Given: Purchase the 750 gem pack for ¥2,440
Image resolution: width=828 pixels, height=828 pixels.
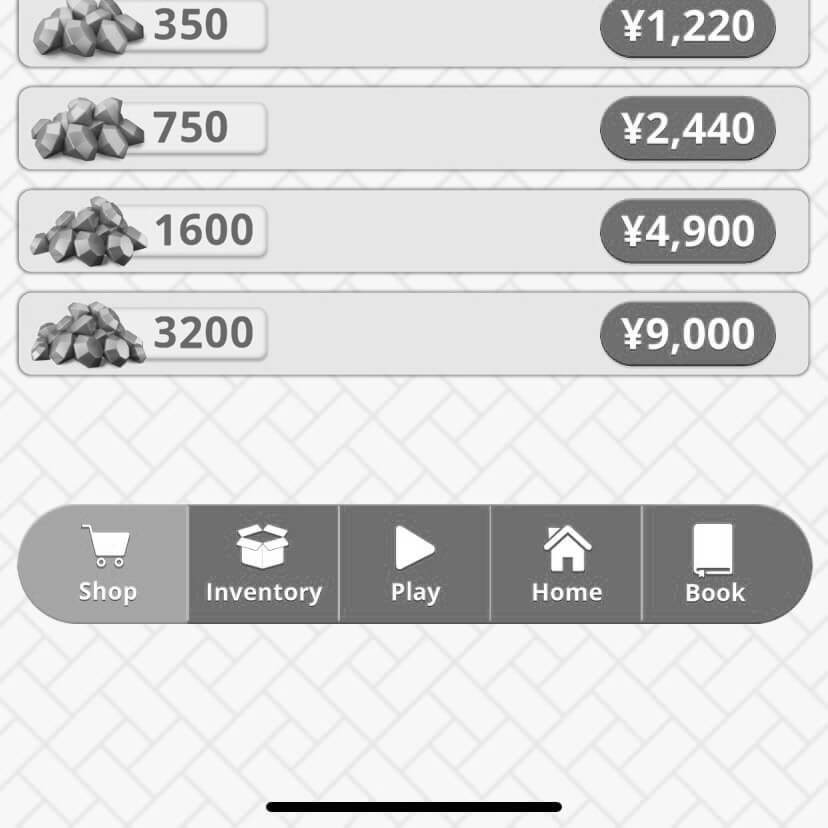Looking at the screenshot, I should tap(687, 129).
